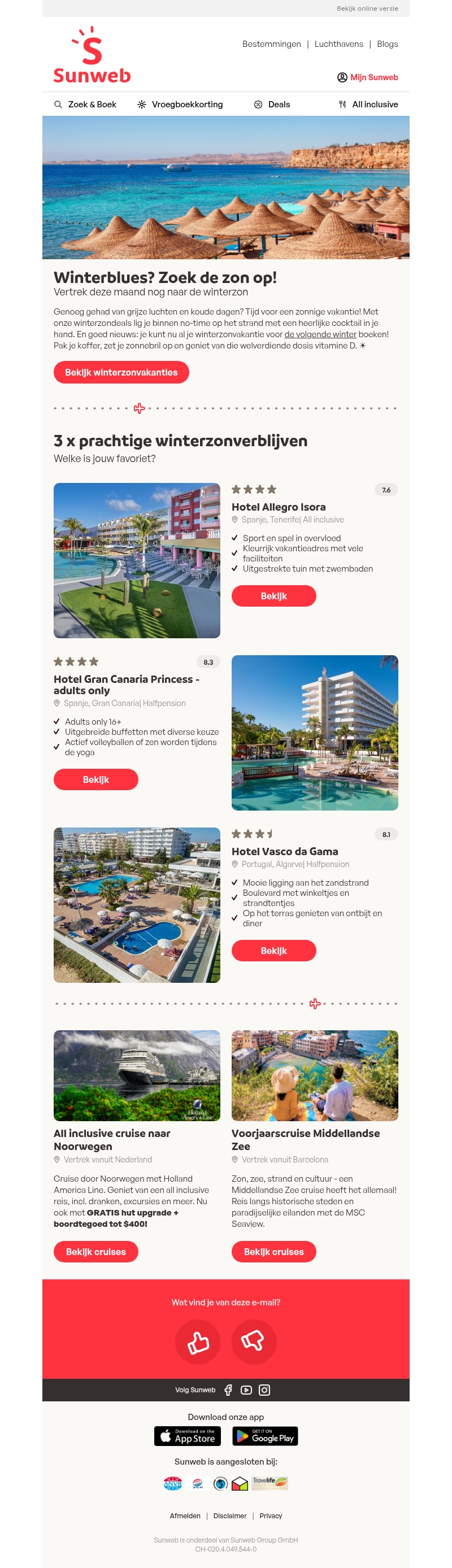Open Sunweb Instagram page
The width and height of the screenshot is (452, 1568).
(x=264, y=1390)
